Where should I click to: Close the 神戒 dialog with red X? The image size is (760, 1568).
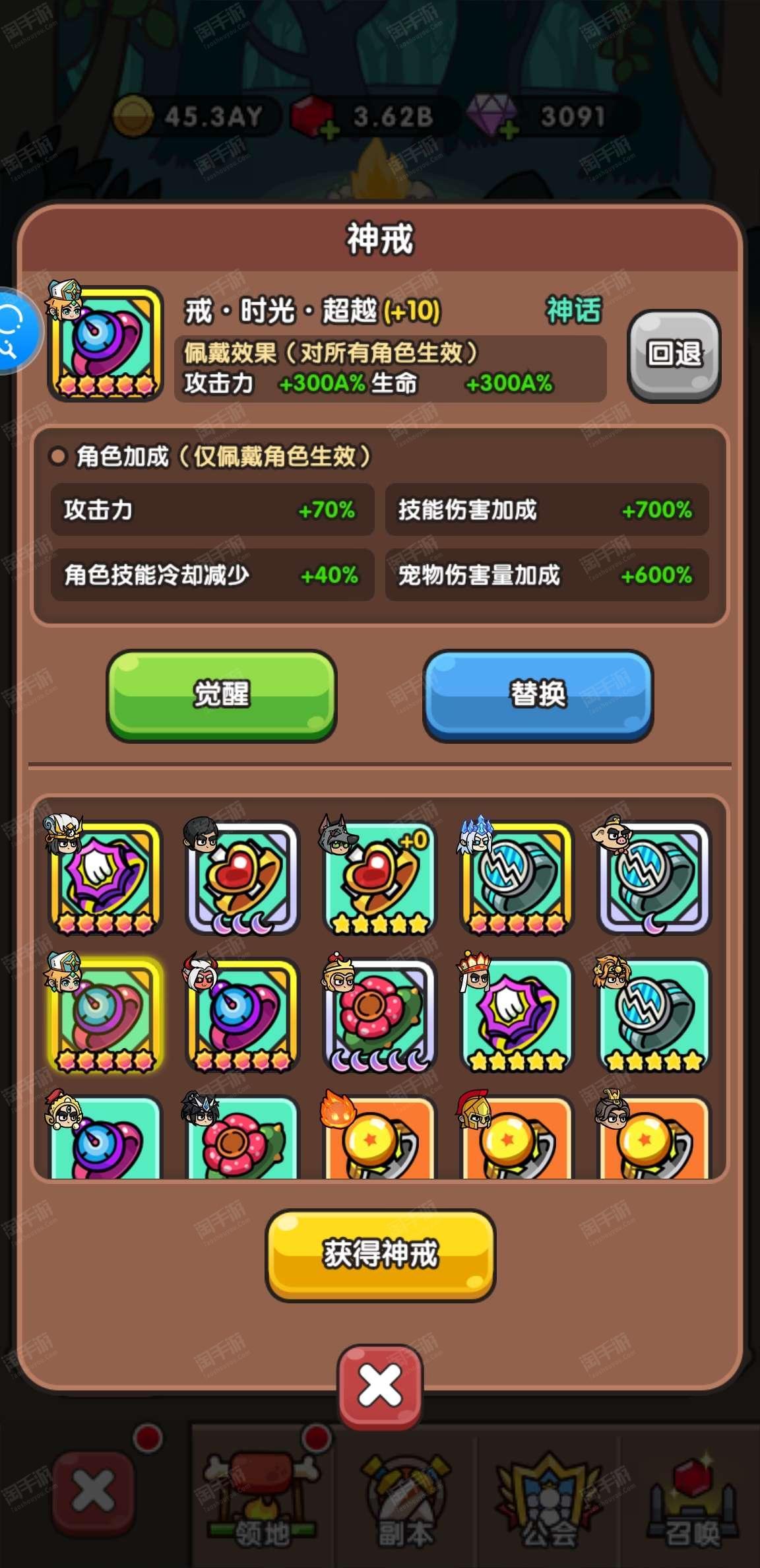[380, 1386]
